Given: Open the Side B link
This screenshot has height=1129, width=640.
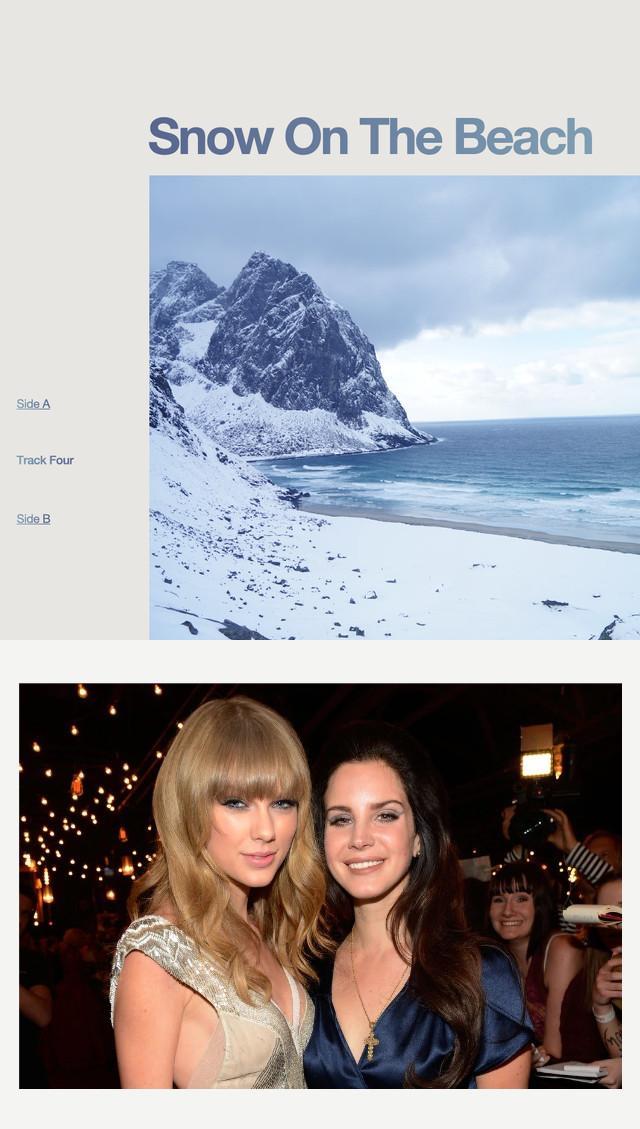Looking at the screenshot, I should pos(33,519).
